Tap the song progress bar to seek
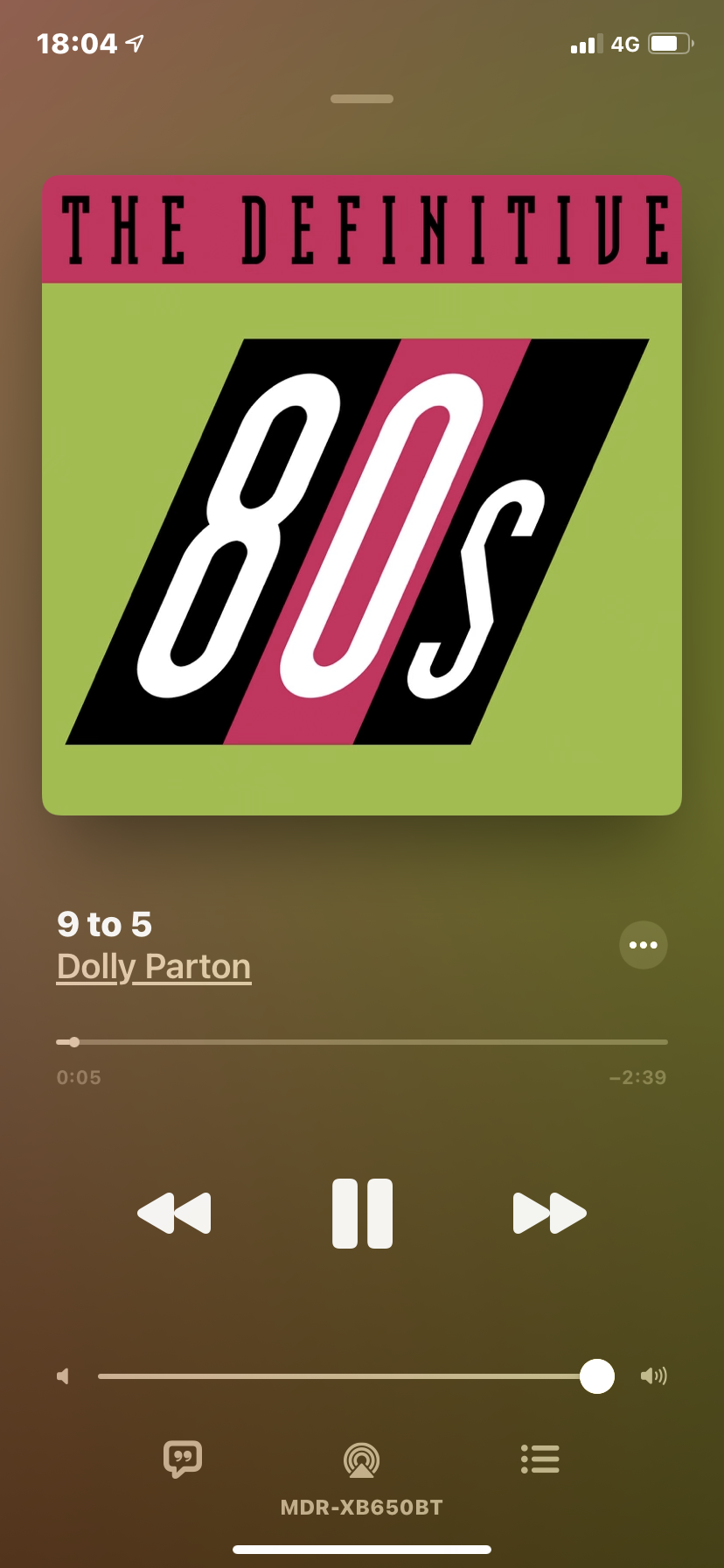 [362, 1042]
